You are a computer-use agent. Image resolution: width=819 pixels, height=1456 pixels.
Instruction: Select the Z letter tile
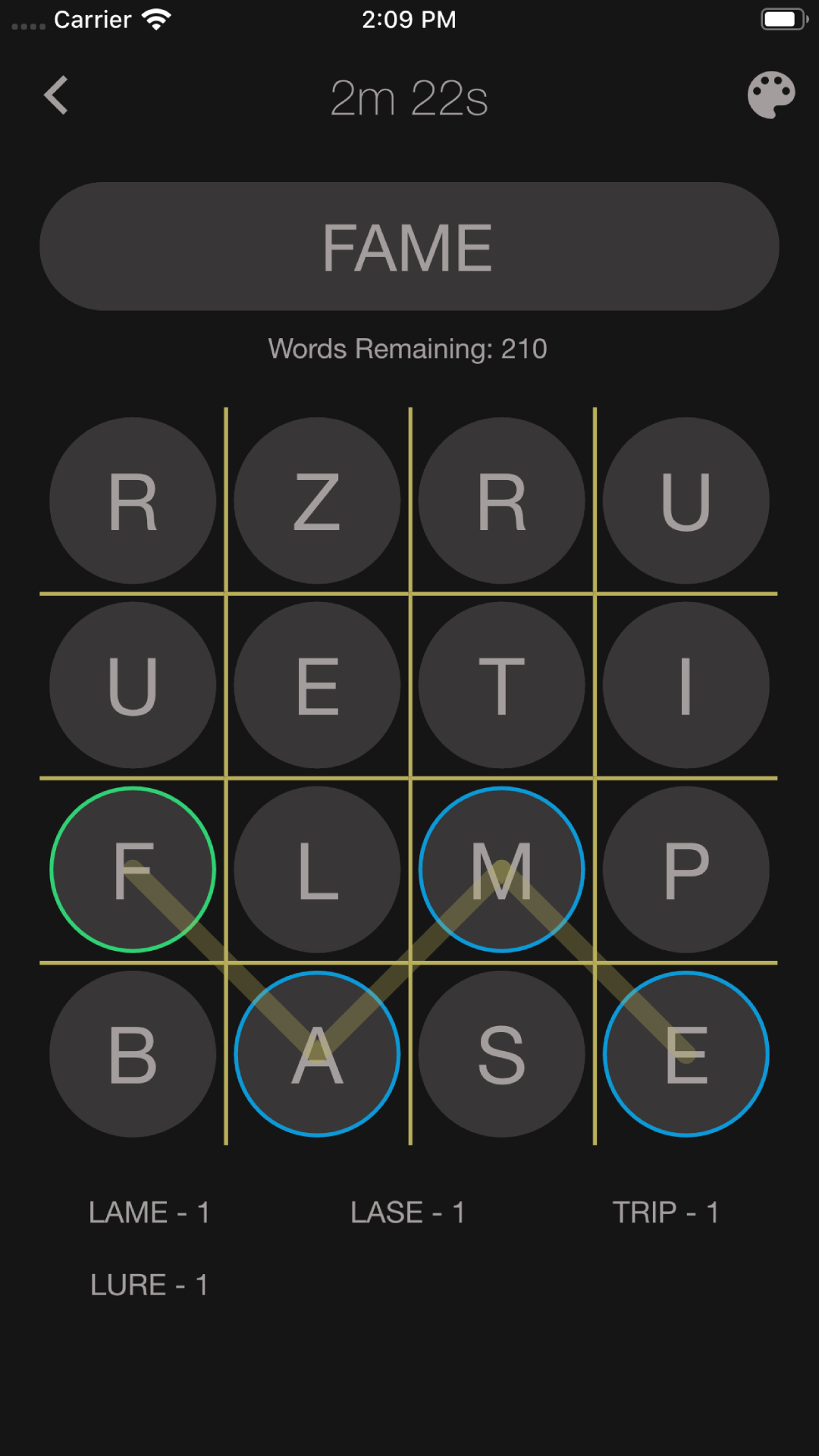317,501
